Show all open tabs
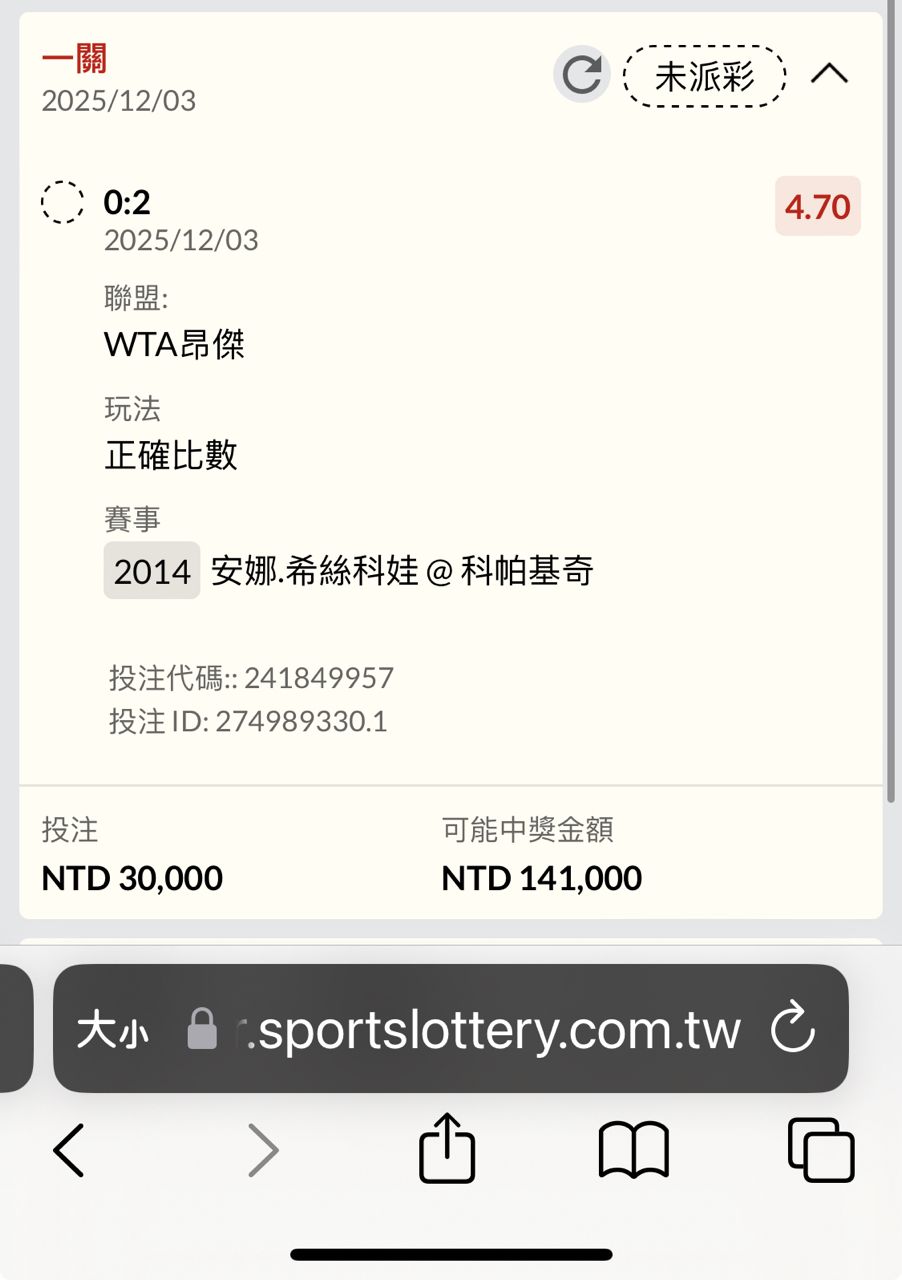 click(821, 1150)
